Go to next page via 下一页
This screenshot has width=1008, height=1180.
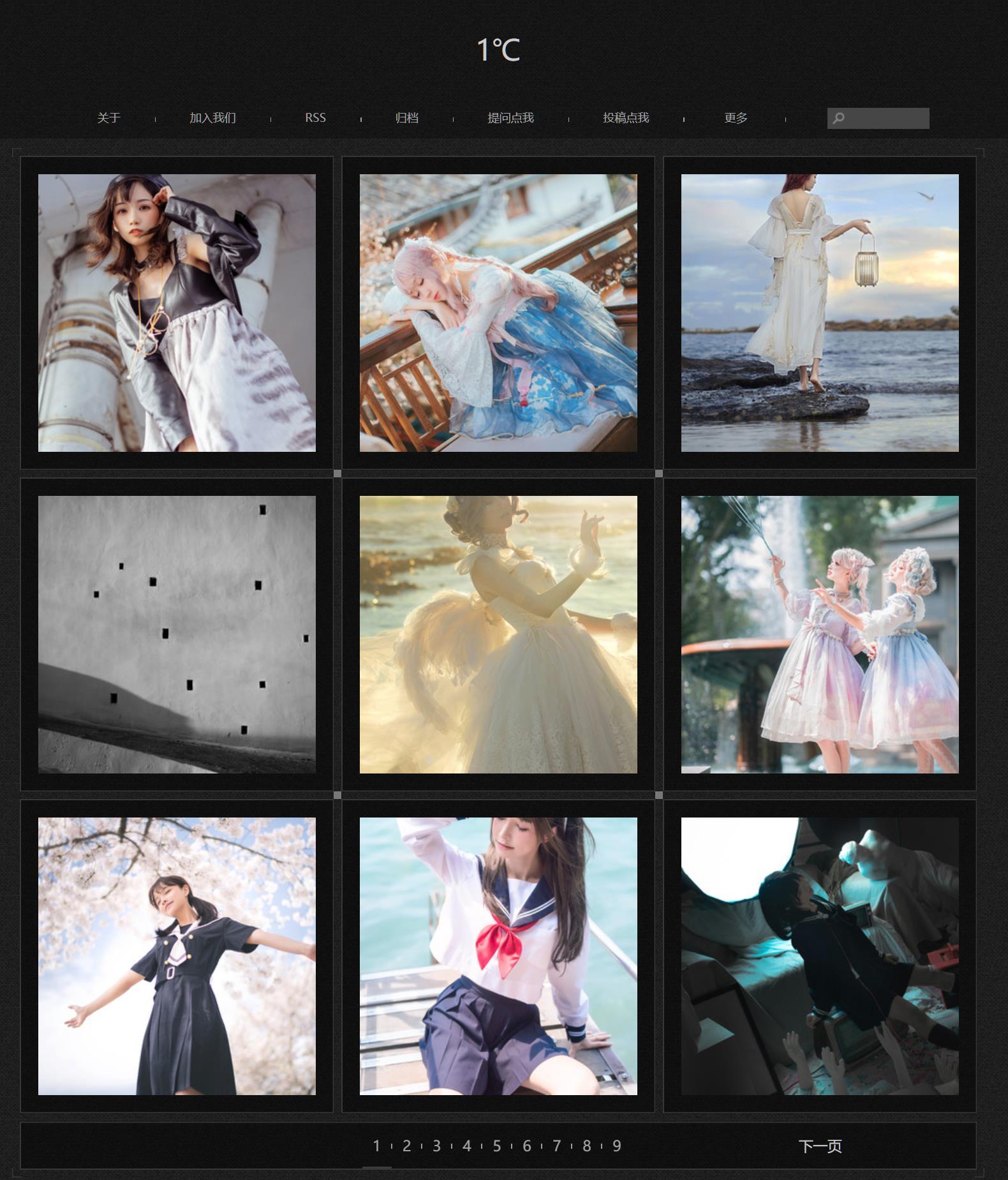820,1146
